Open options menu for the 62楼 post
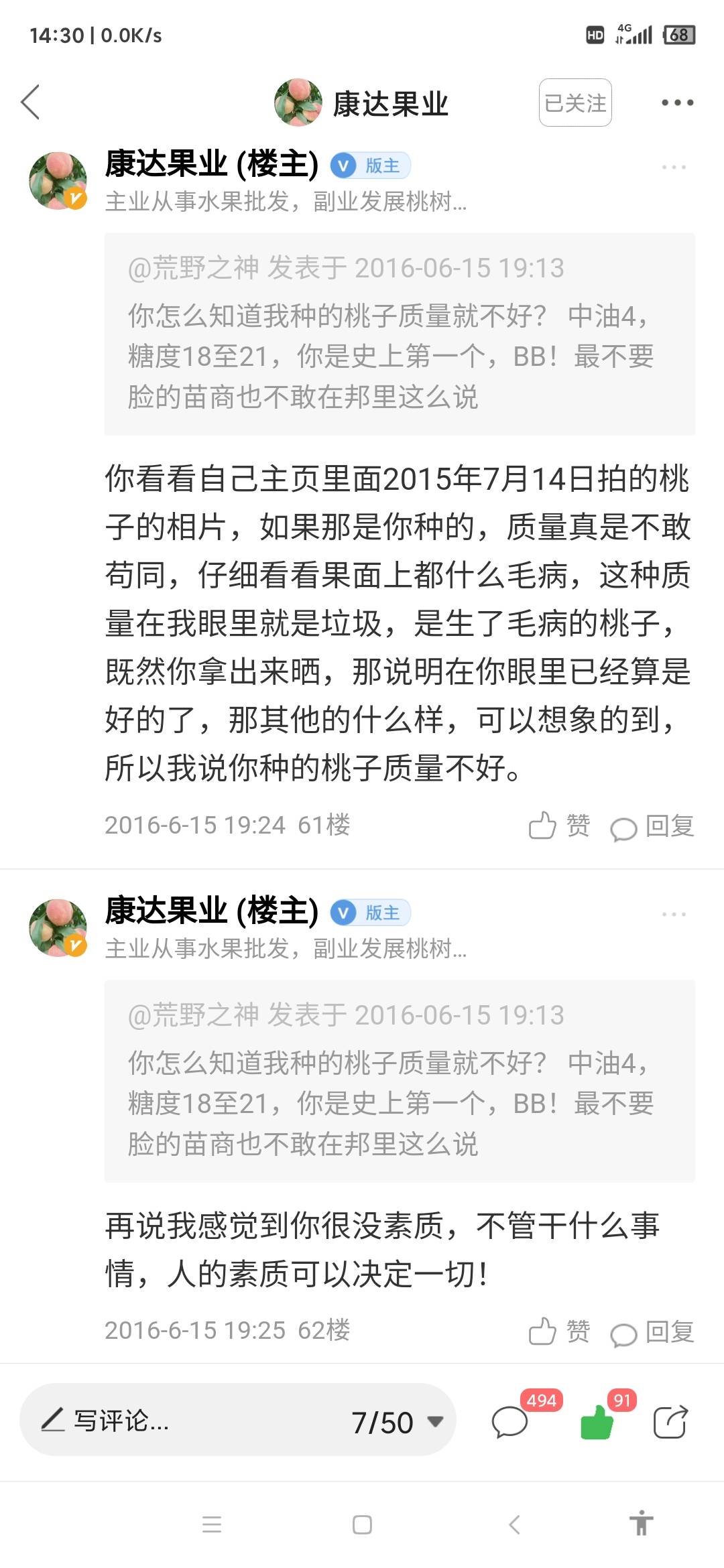724x1568 pixels. (674, 914)
